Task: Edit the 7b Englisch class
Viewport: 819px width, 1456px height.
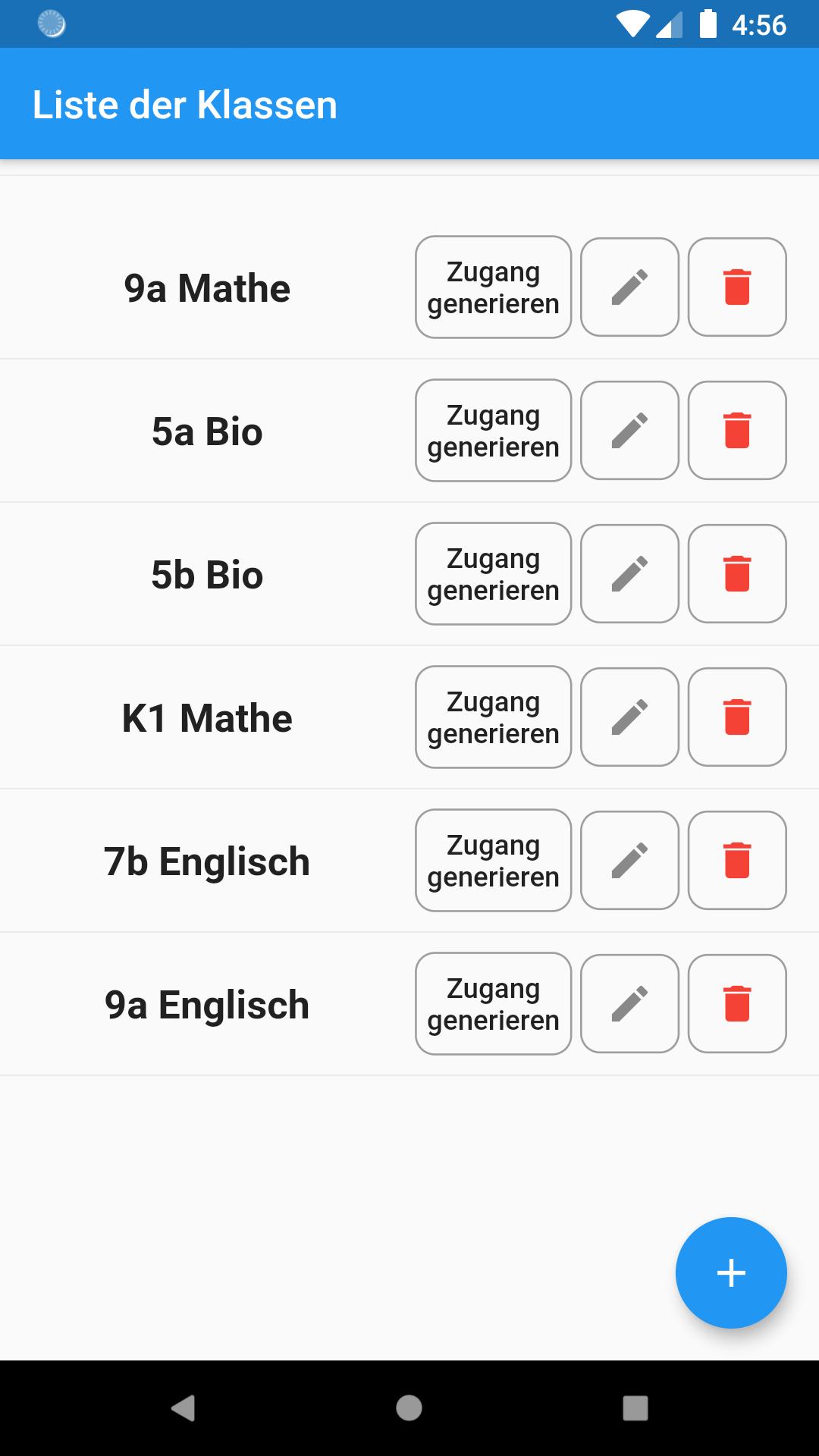Action: [629, 861]
